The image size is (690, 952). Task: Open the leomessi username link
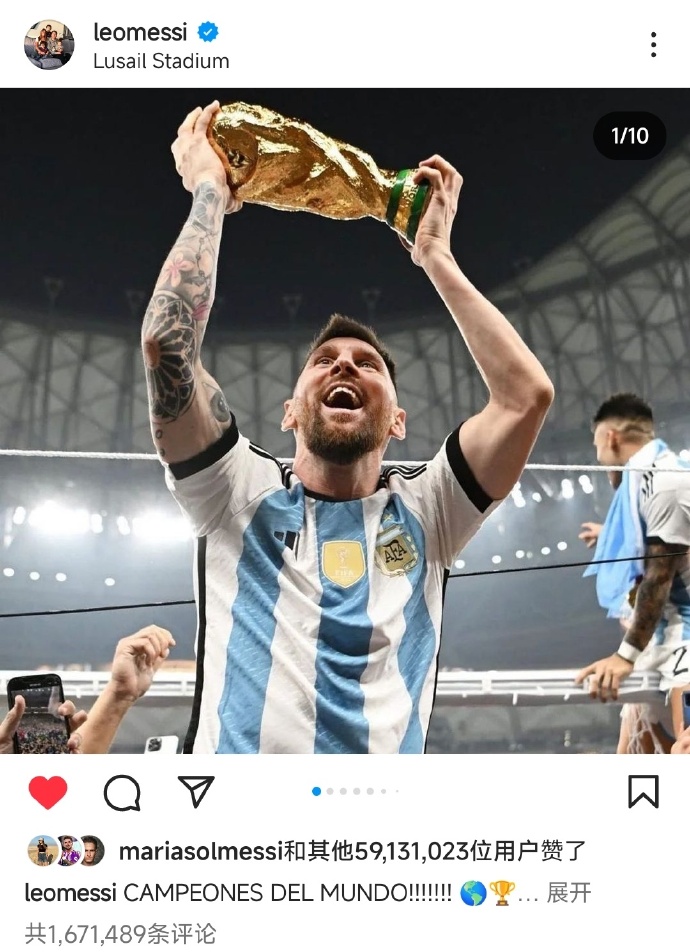[x=140, y=32]
